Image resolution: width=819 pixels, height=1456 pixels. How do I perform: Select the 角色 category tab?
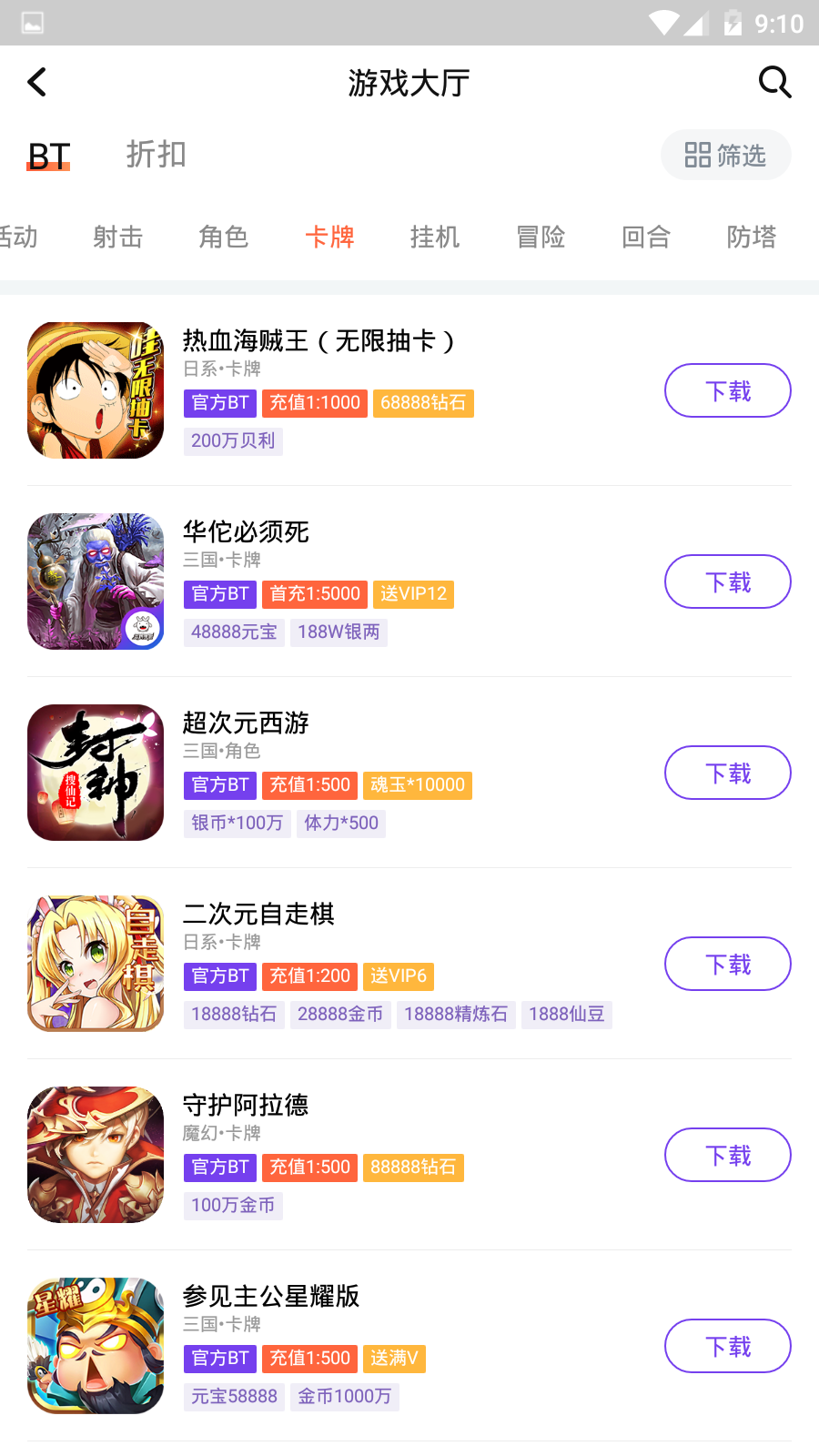[224, 238]
